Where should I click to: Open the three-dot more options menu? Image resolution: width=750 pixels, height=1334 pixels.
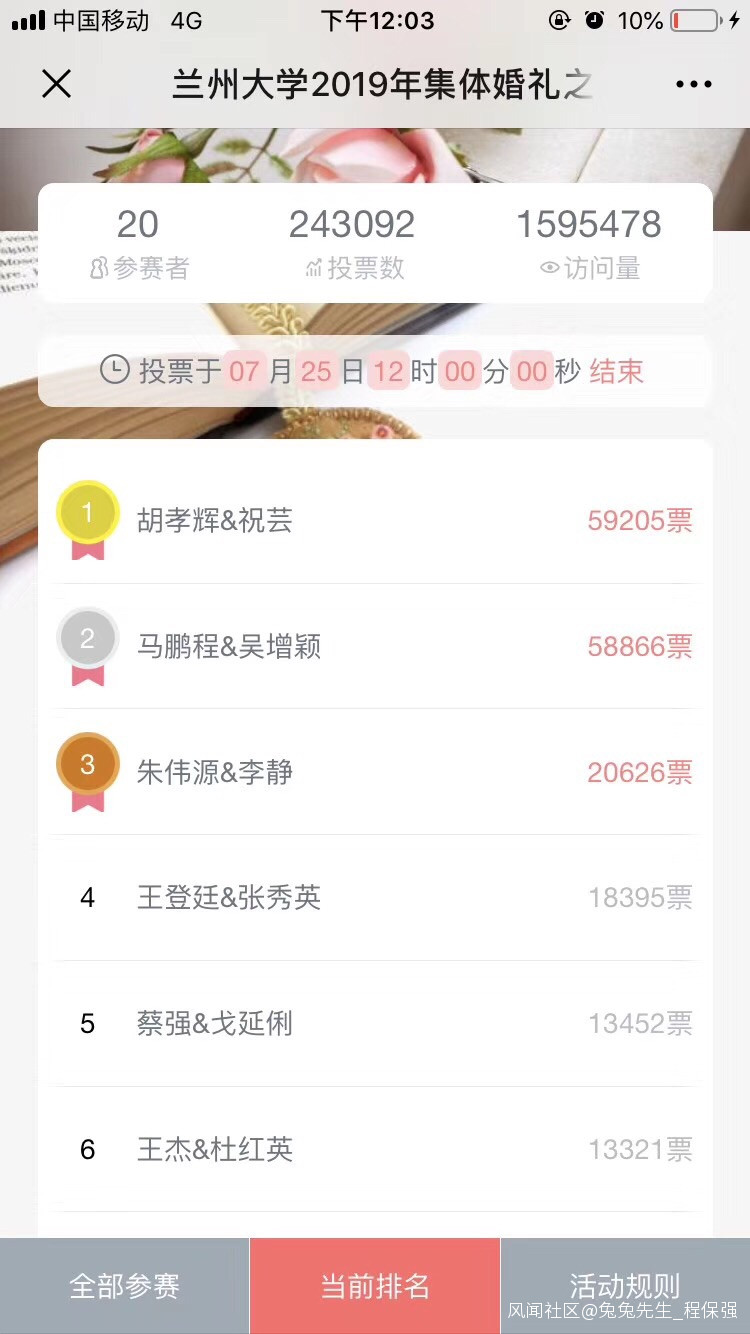(x=693, y=85)
